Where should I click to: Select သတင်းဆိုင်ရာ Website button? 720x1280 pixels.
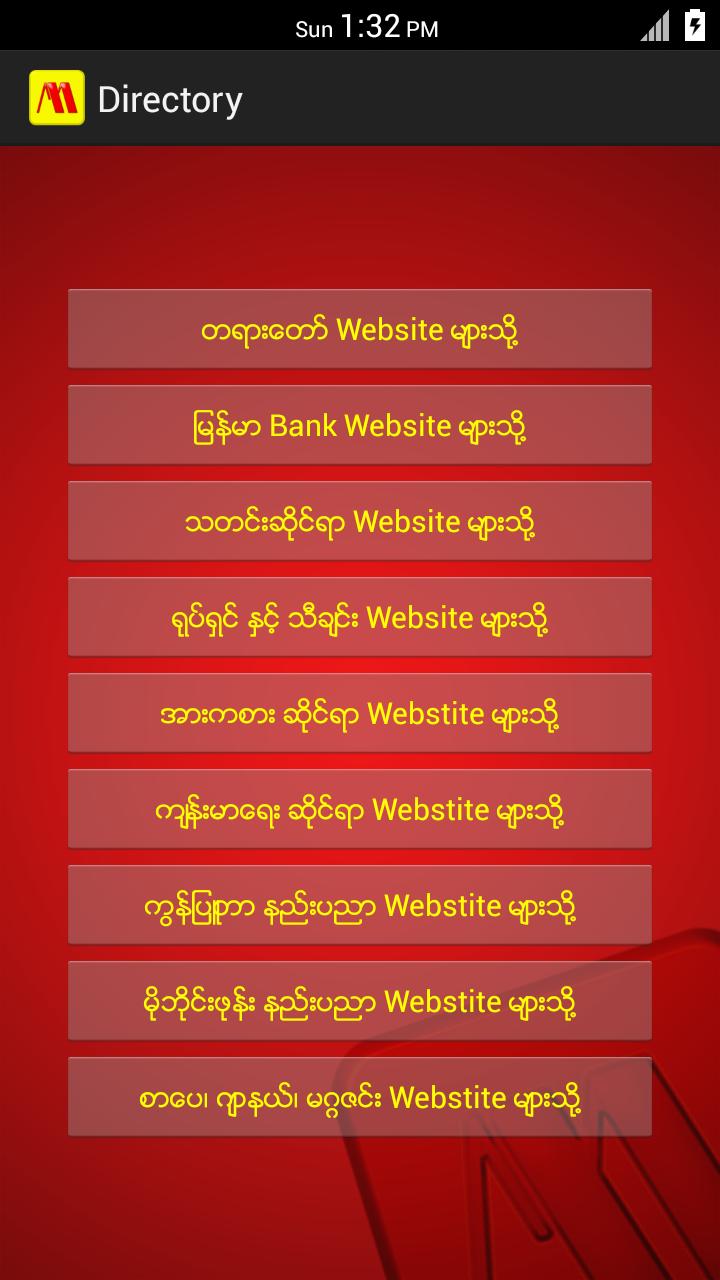pos(360,521)
